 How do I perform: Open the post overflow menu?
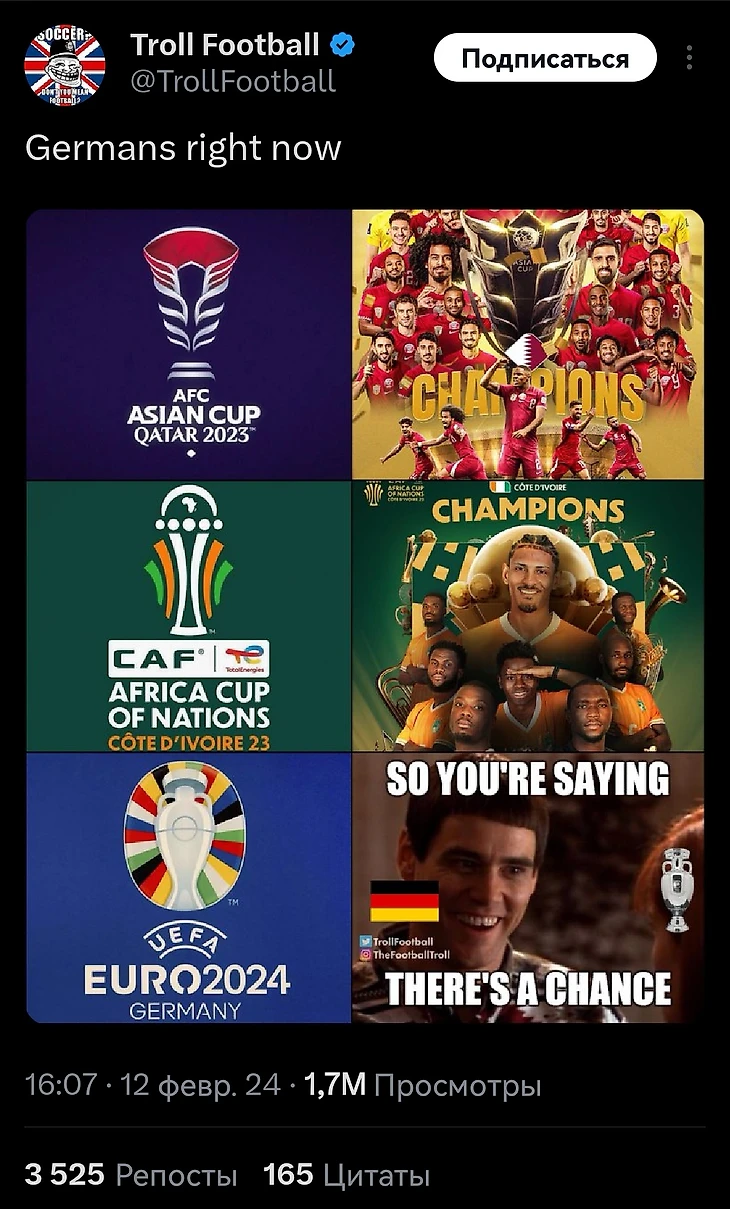(689, 58)
